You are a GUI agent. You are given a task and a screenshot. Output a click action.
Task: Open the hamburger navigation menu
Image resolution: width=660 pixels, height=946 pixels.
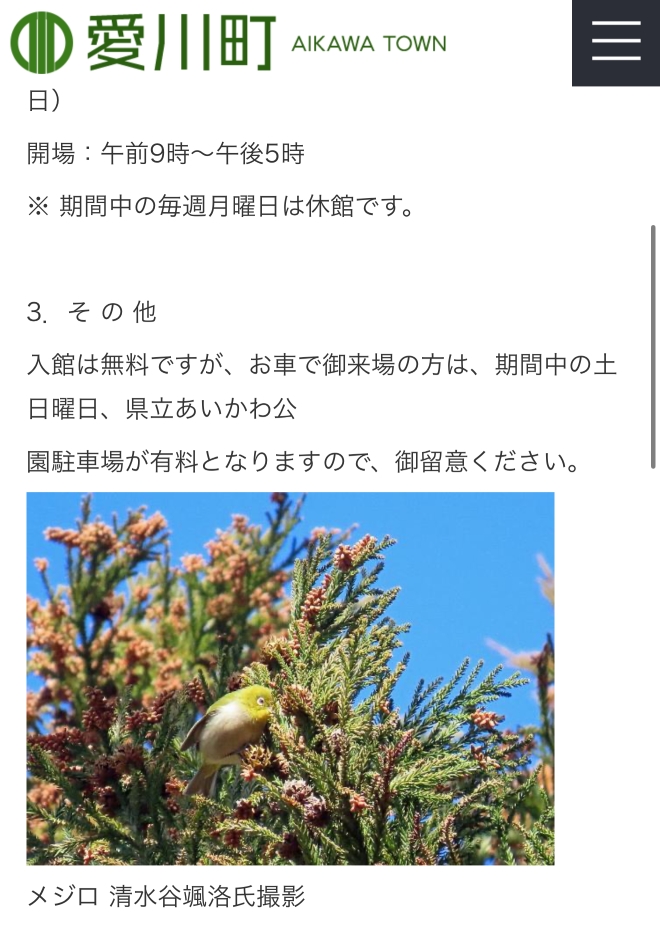615,42
